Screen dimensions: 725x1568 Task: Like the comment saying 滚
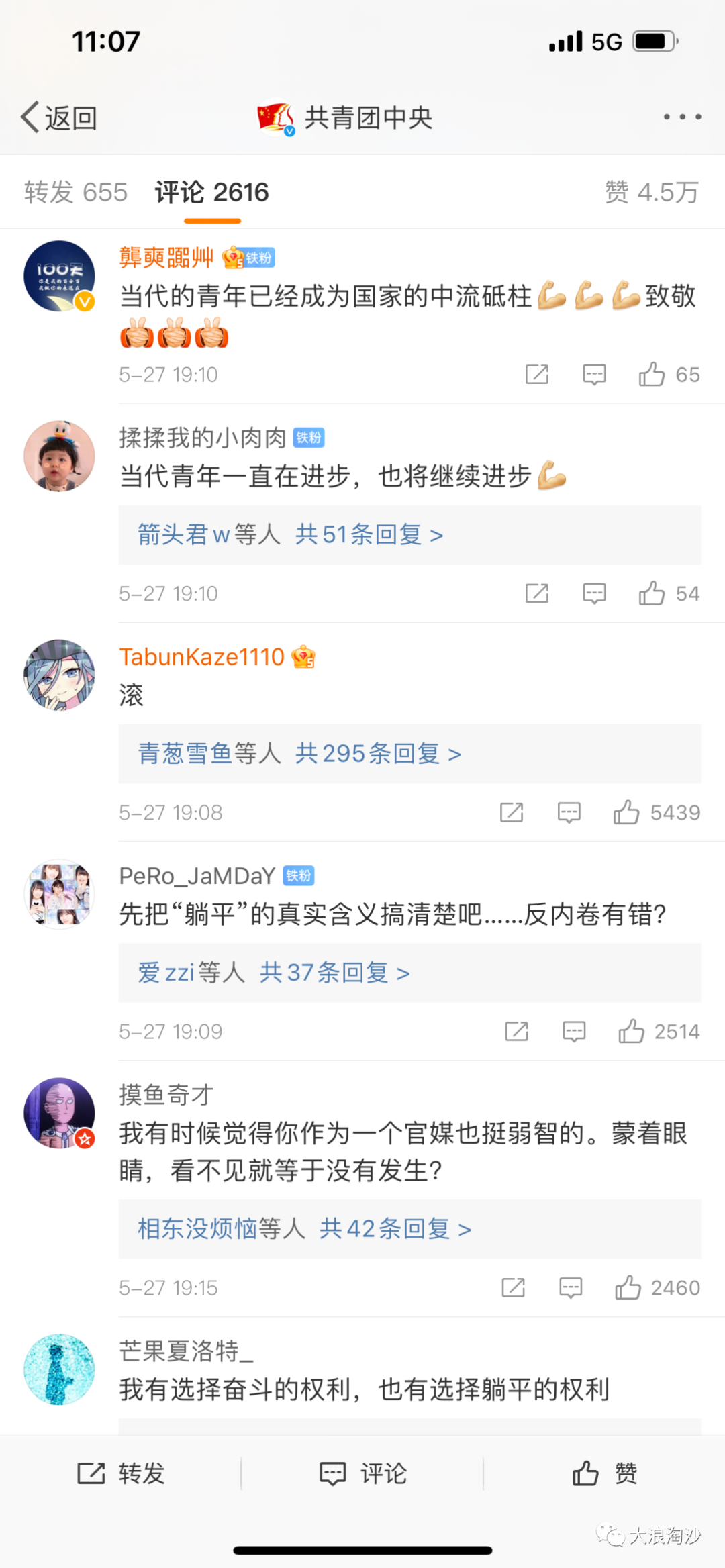657,812
